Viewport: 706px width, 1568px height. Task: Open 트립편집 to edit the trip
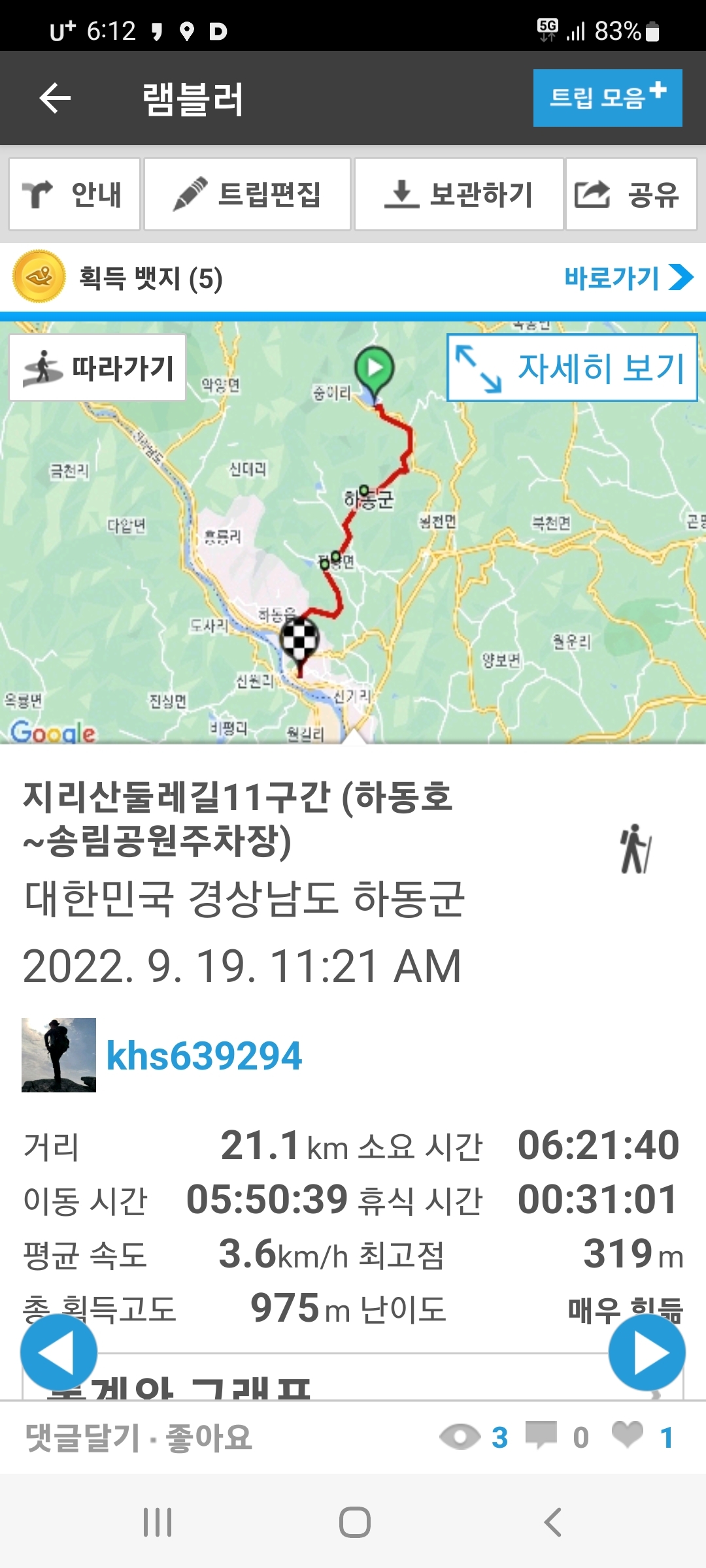[x=247, y=194]
